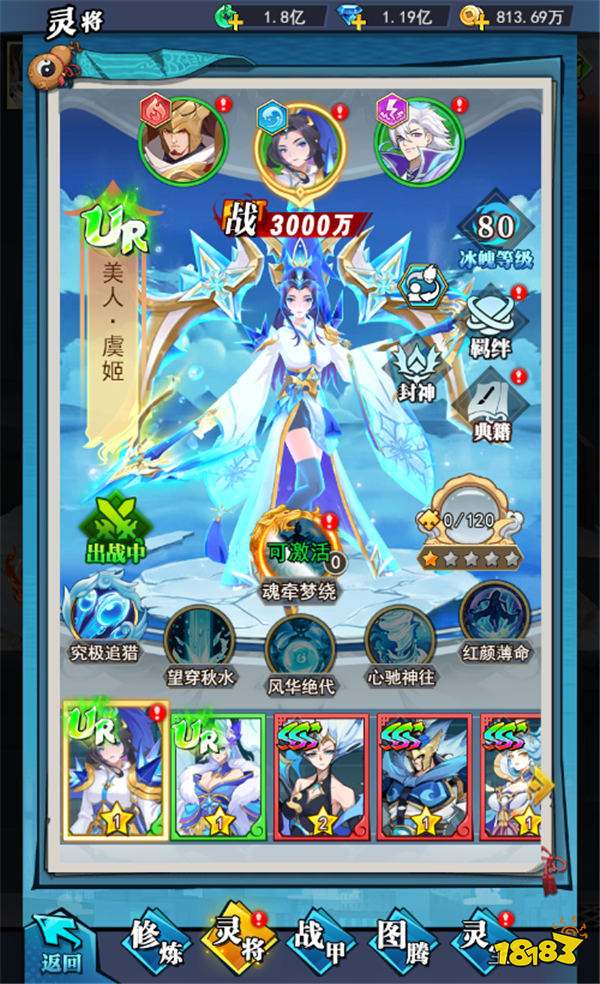Tap the 返回 back button

58,942
